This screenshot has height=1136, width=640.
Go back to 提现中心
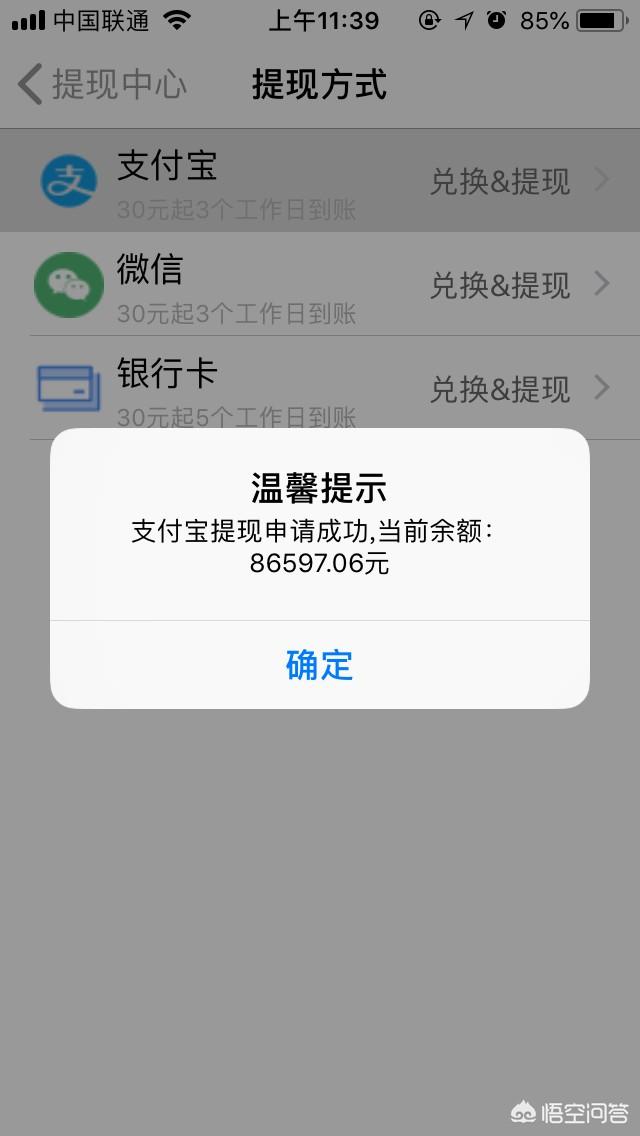(102, 85)
